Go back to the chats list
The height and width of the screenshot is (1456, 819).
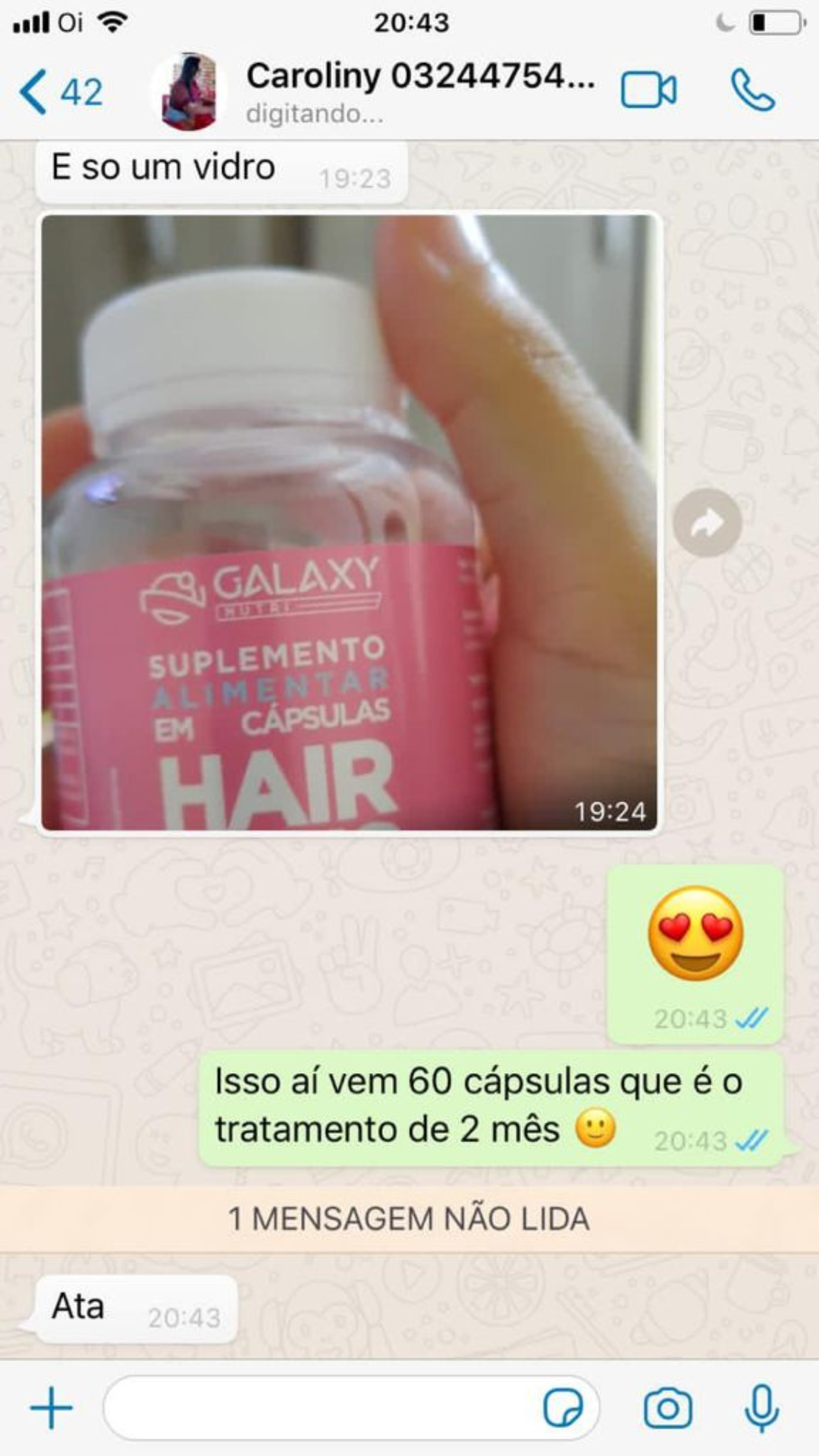(x=59, y=92)
